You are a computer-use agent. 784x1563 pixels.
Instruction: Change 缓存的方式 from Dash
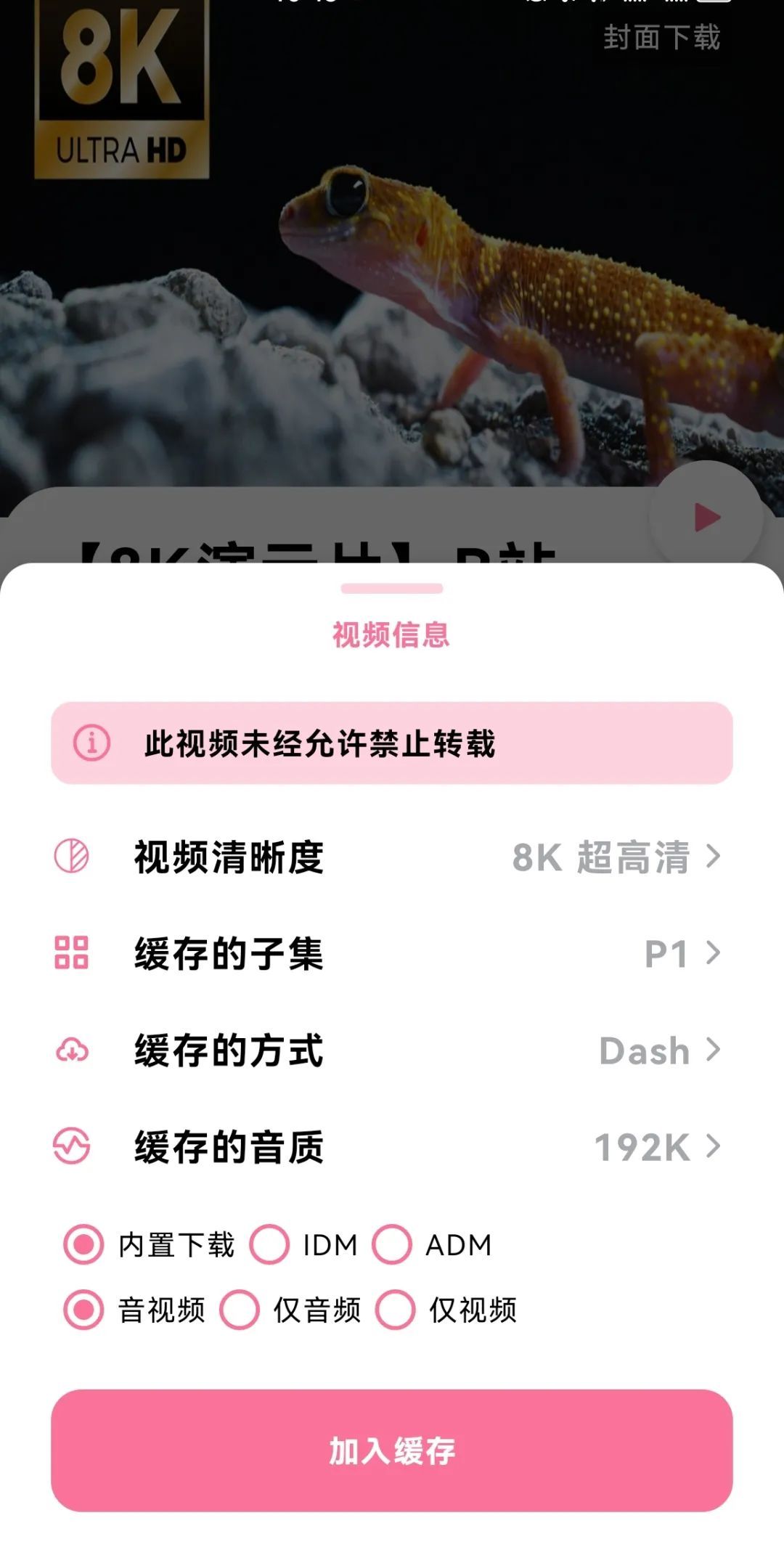(x=392, y=1050)
